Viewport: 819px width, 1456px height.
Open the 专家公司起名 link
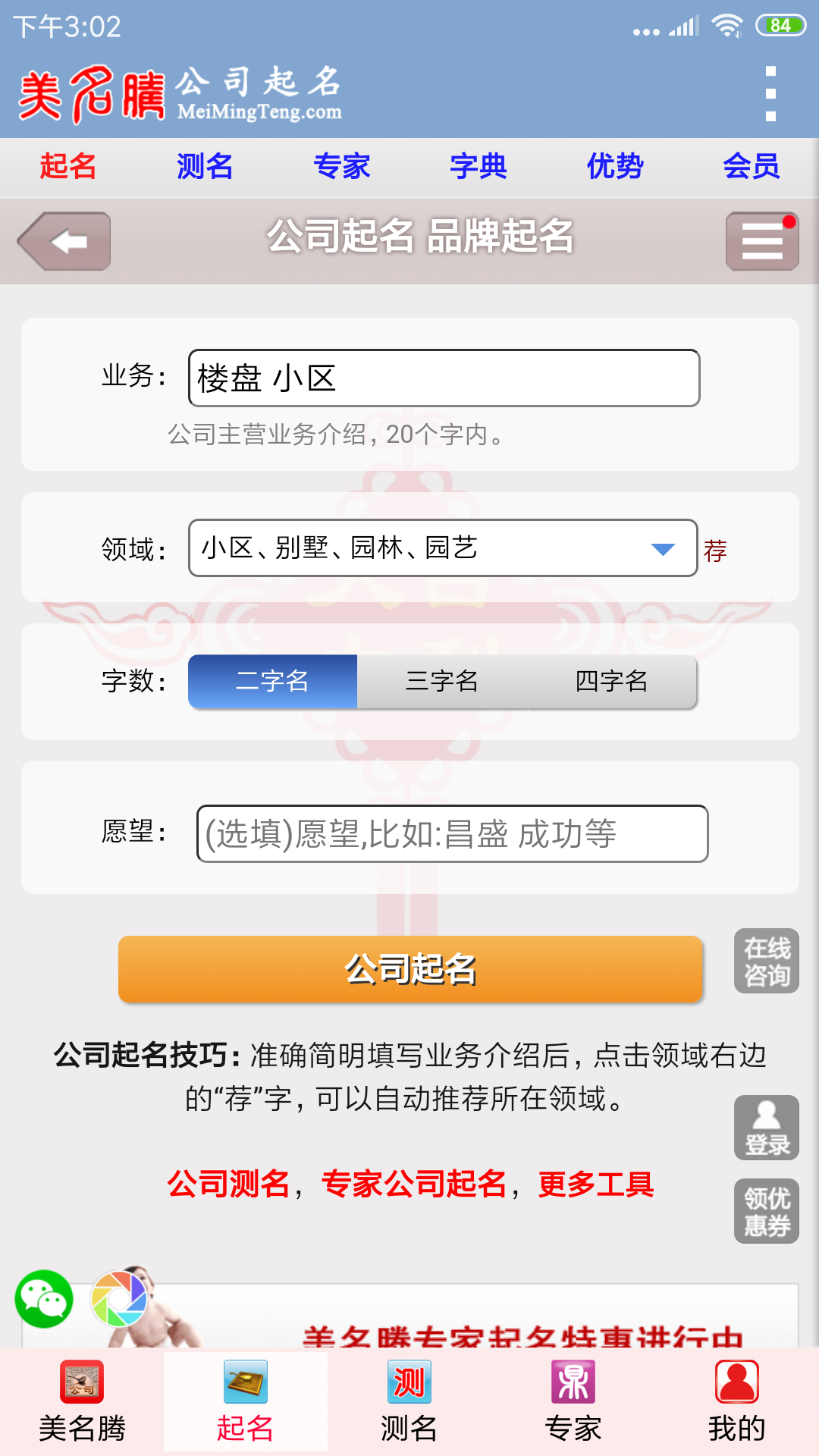coord(413,1184)
